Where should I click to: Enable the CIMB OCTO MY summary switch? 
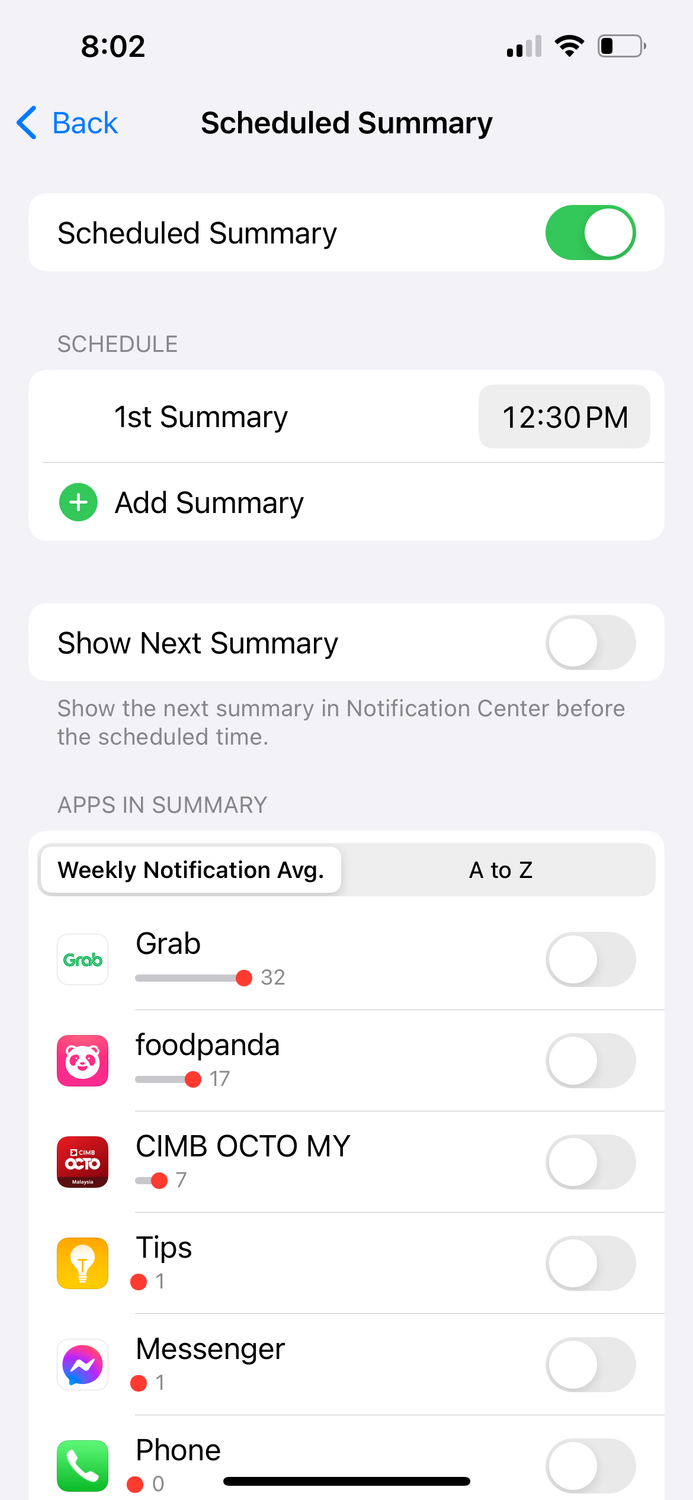point(590,1162)
